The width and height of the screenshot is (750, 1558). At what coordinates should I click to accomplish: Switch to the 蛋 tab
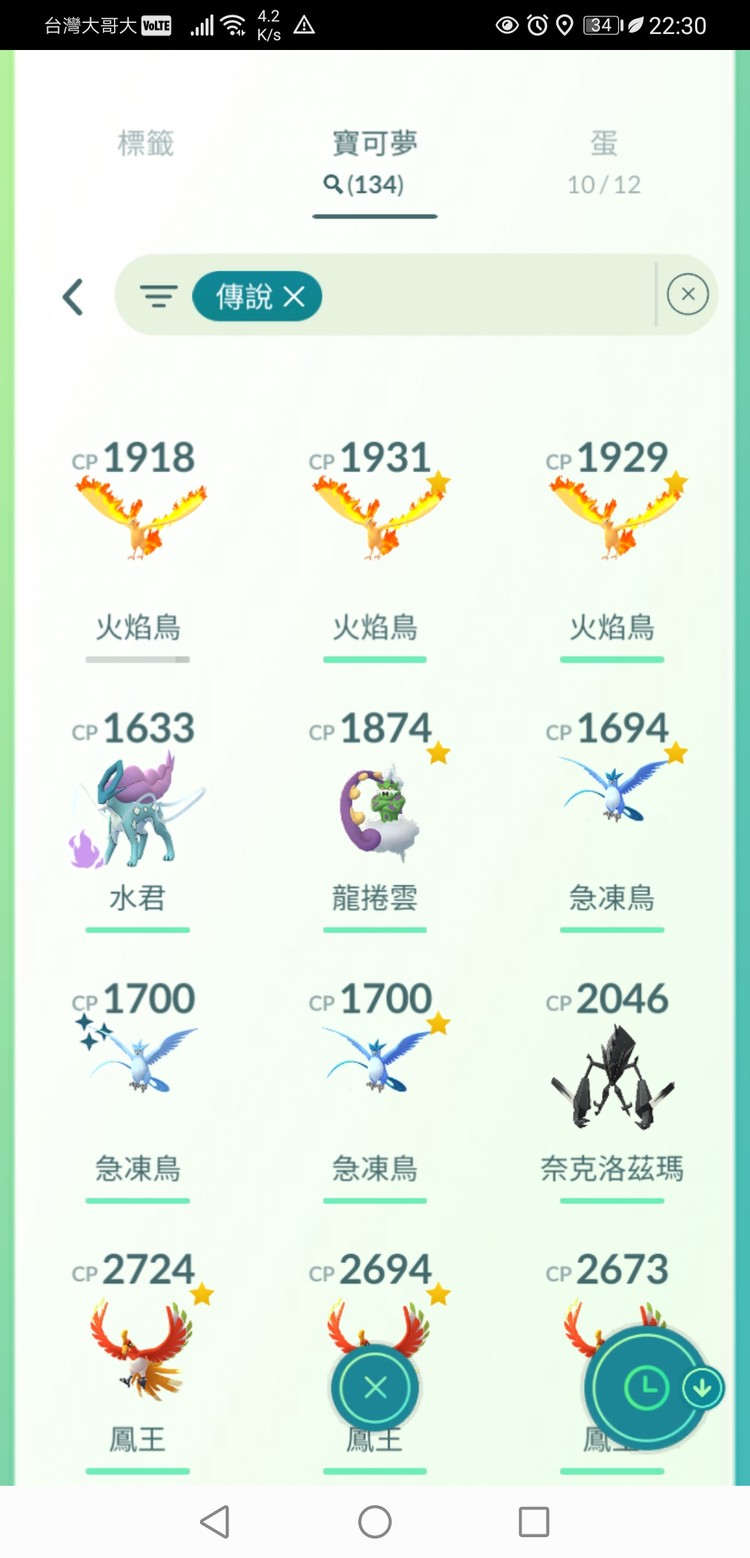point(603,160)
